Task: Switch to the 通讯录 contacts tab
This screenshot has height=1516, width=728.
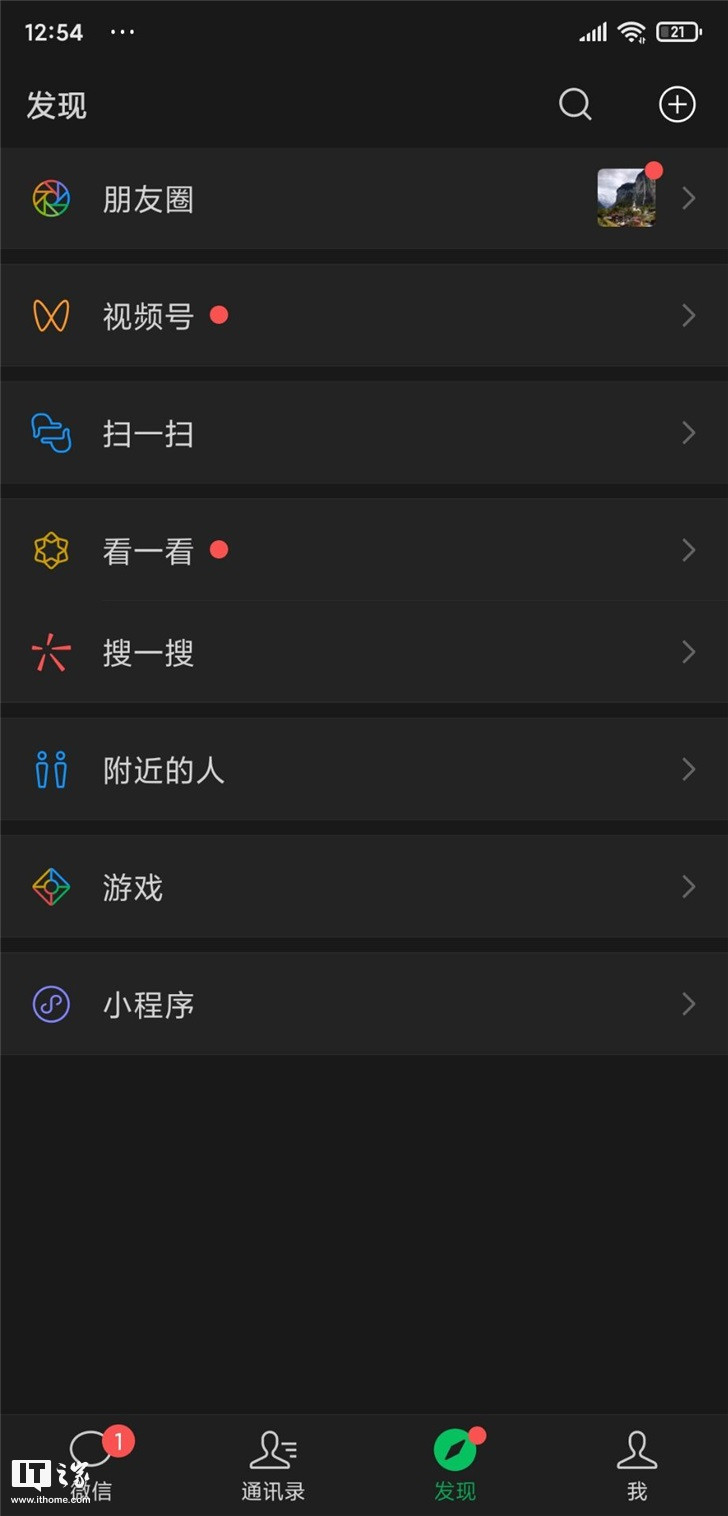Action: pyautogui.click(x=273, y=1465)
